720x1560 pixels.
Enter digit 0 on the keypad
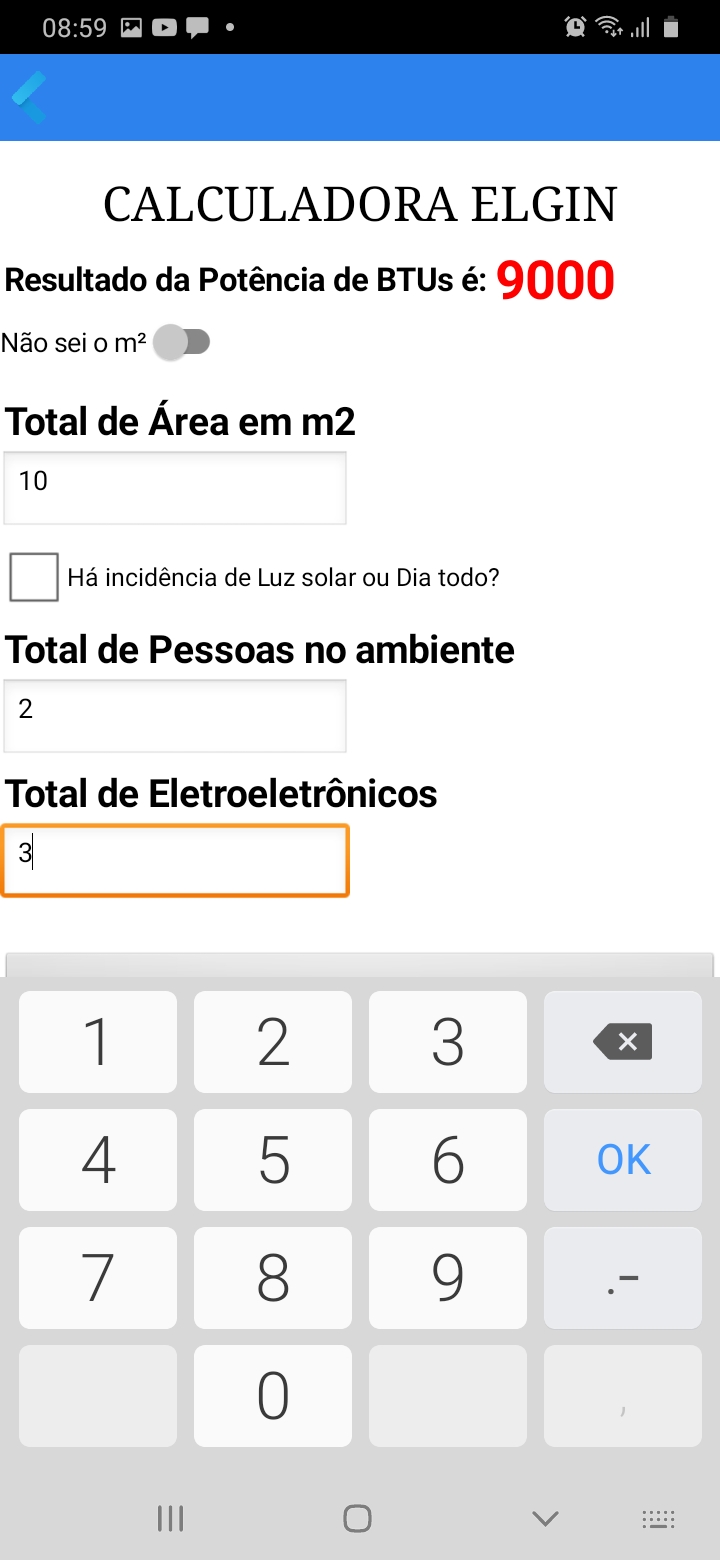[x=273, y=1396]
